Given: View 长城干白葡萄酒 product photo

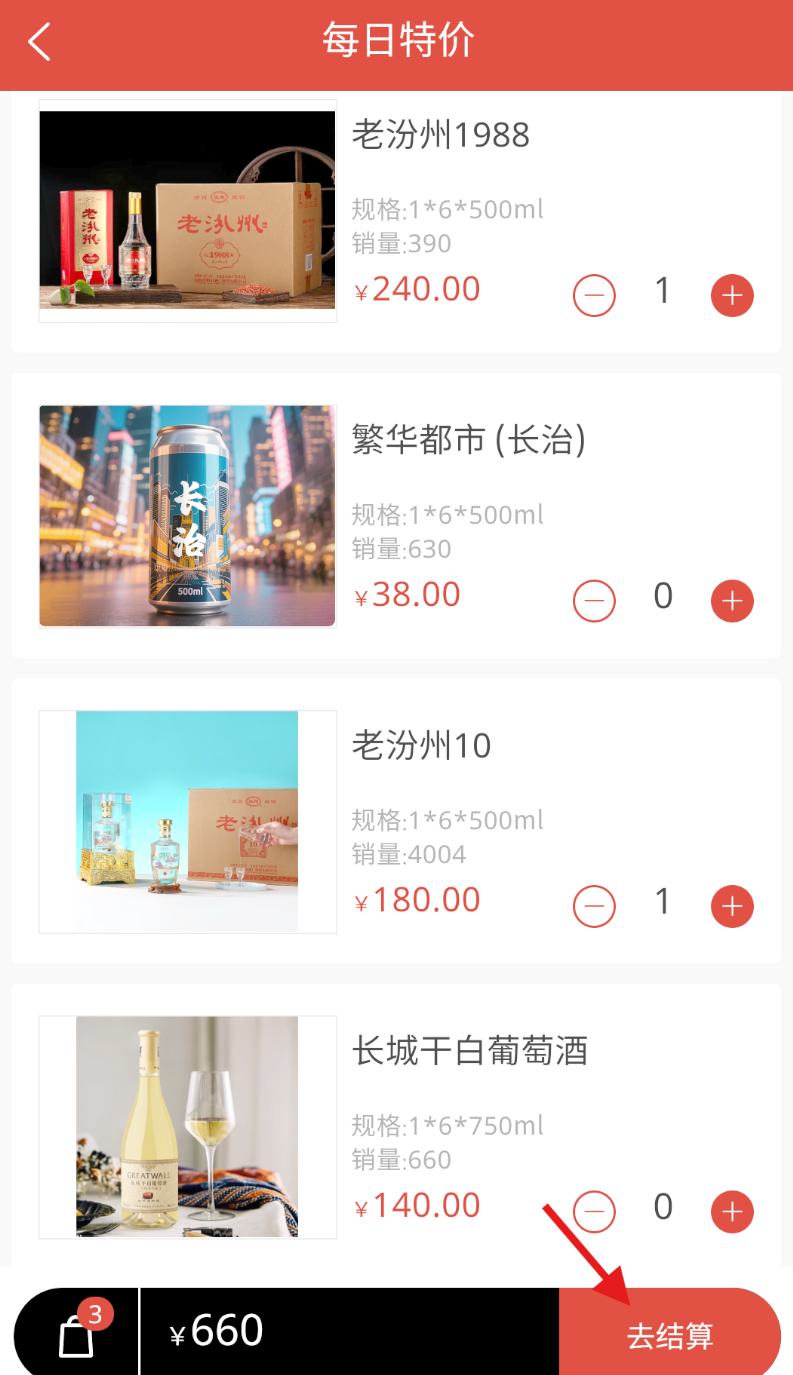Looking at the screenshot, I should point(188,1127).
